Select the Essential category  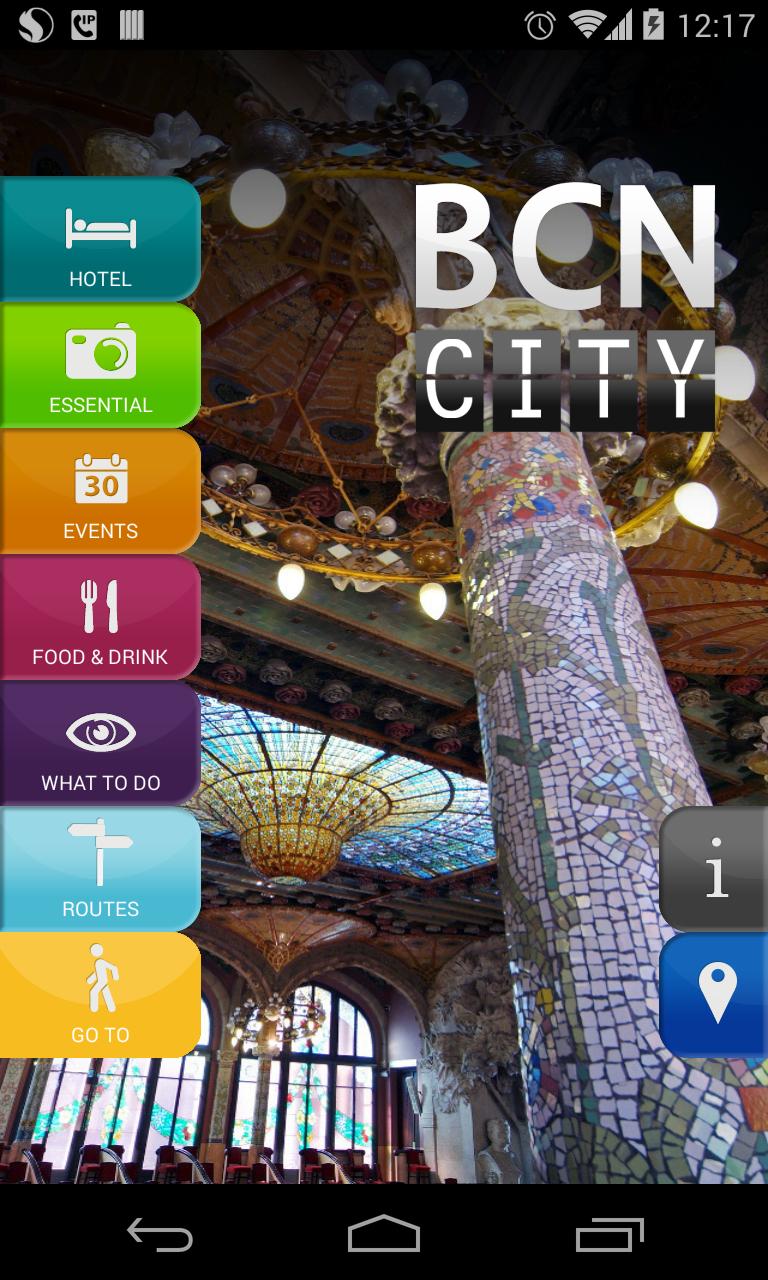(100, 366)
